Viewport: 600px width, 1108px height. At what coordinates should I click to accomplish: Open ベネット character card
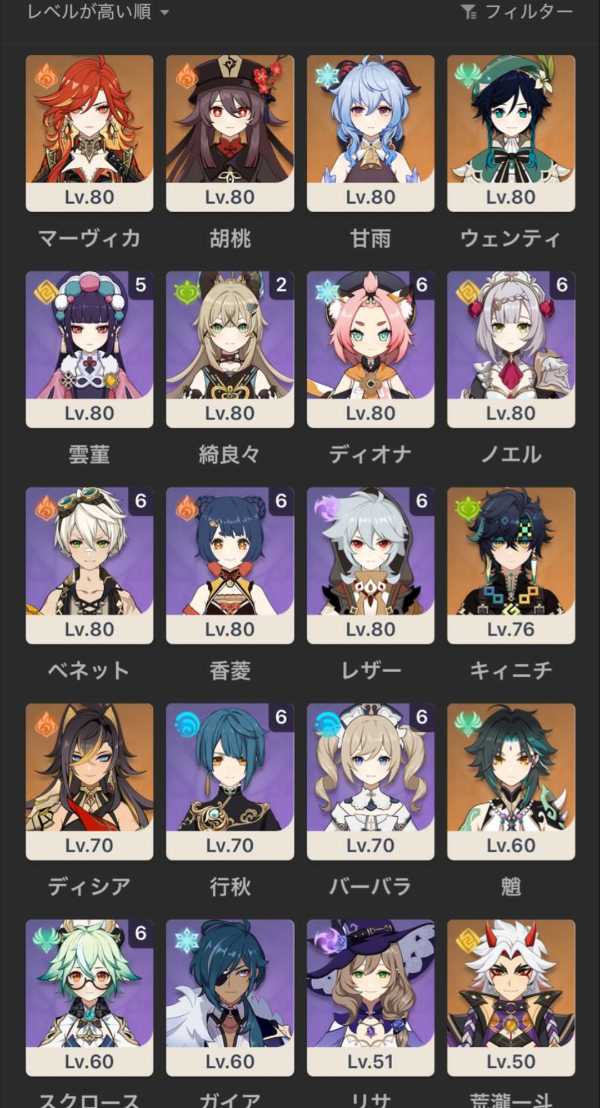89,565
